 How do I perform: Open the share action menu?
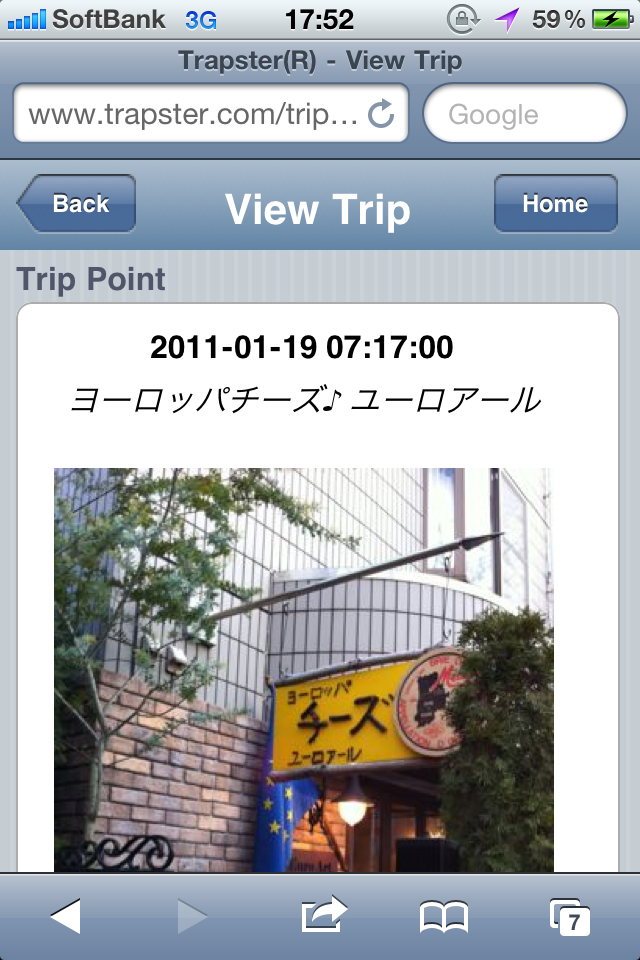[323, 915]
